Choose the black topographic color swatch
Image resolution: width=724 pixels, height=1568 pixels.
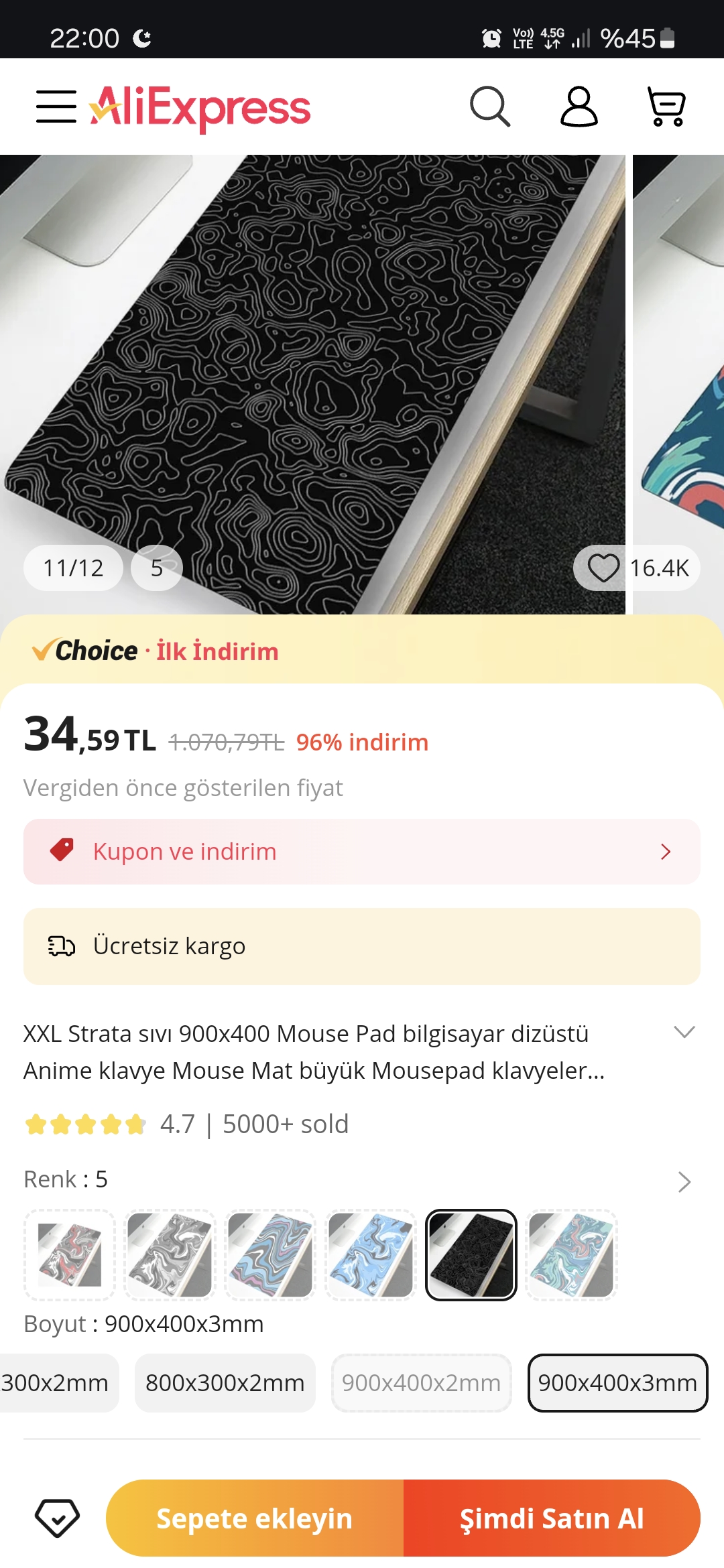pos(471,1255)
